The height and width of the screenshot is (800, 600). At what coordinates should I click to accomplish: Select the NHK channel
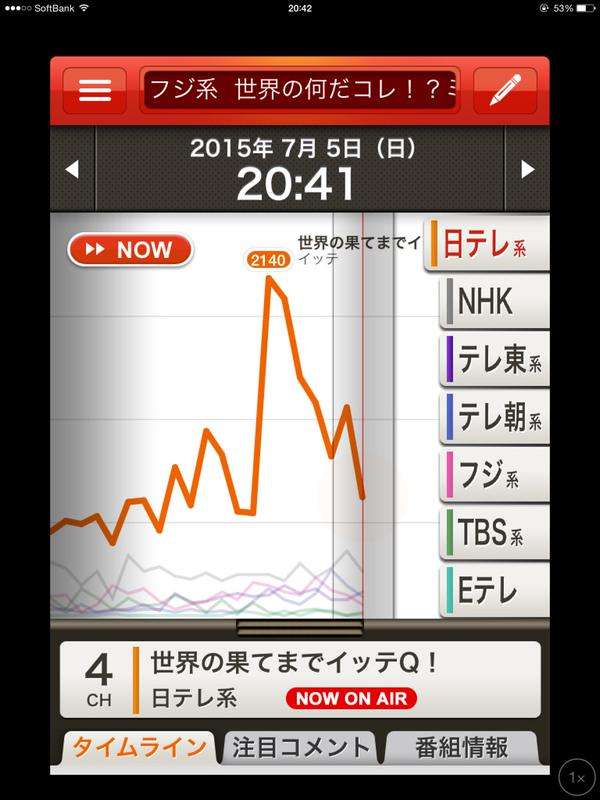coord(495,301)
